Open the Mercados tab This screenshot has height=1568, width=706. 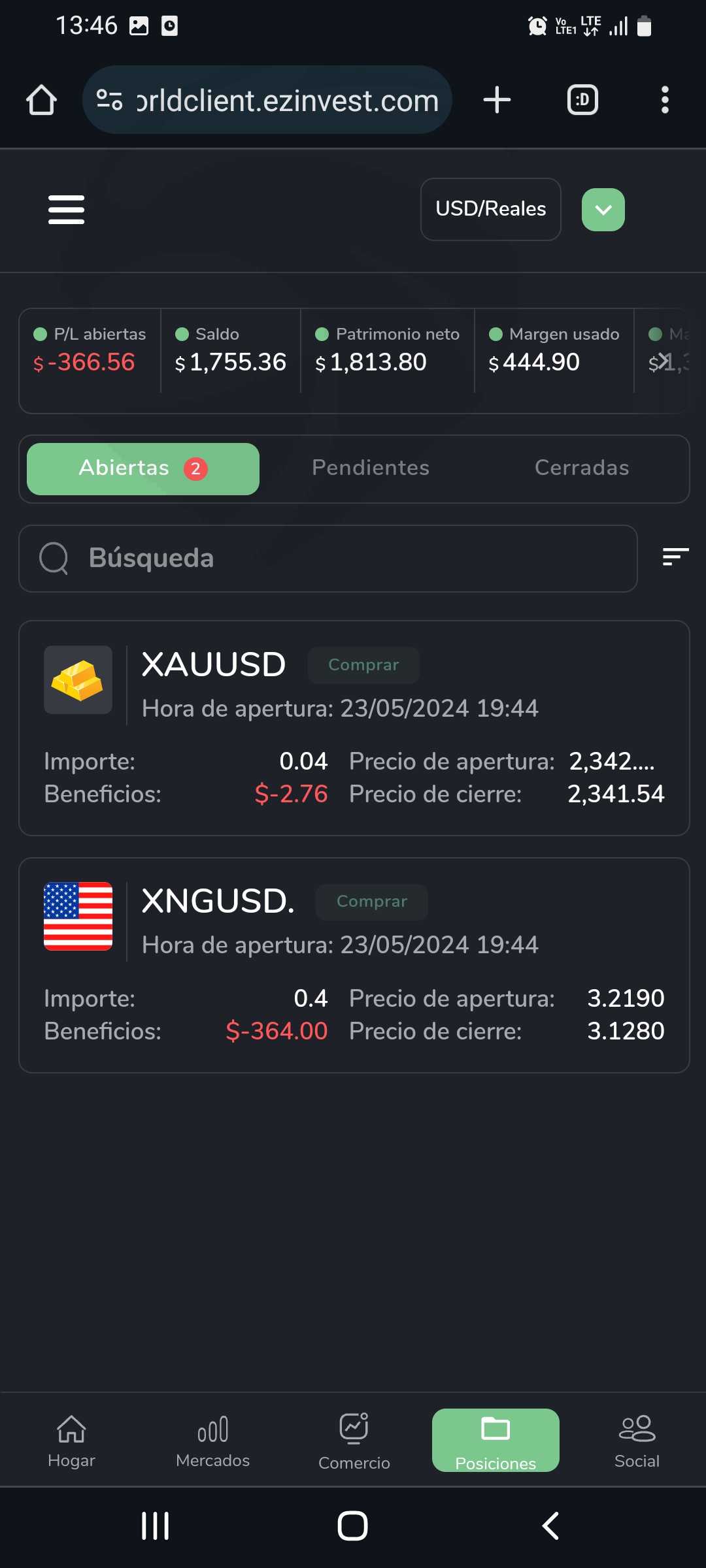click(212, 1440)
